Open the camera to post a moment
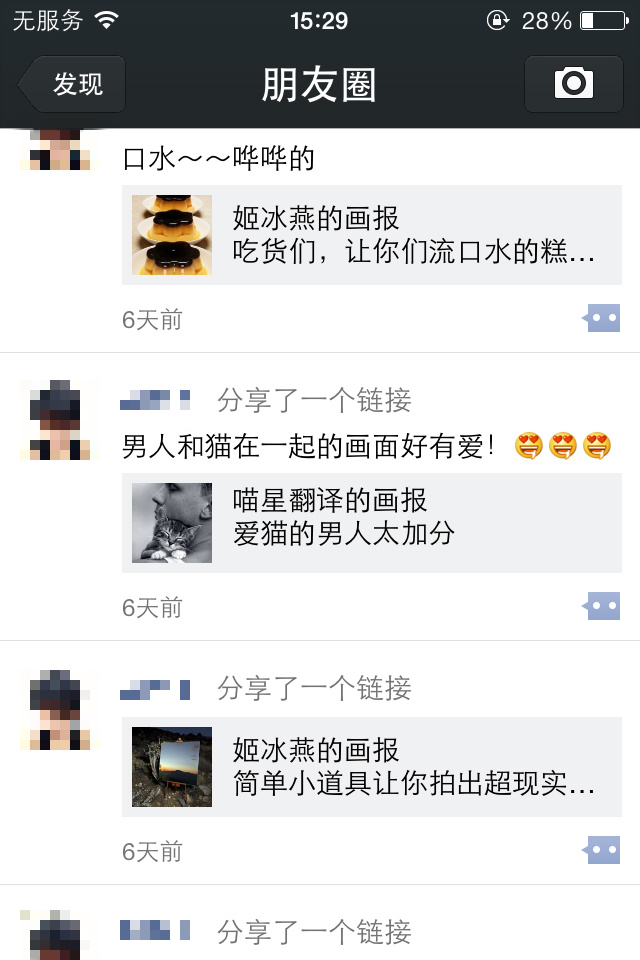This screenshot has height=960, width=640. click(x=573, y=83)
